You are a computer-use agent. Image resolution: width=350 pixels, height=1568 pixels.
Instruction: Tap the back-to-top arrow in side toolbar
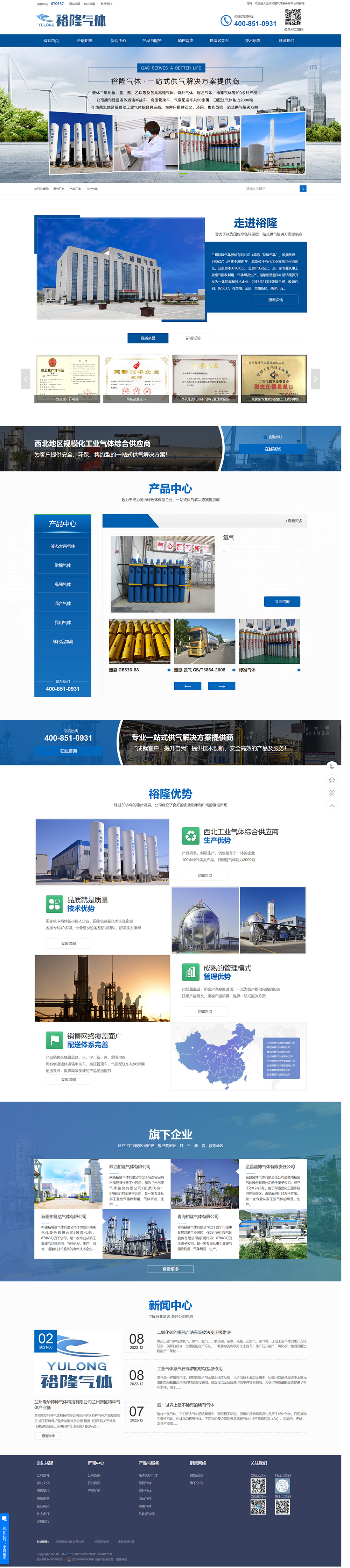coord(332,806)
